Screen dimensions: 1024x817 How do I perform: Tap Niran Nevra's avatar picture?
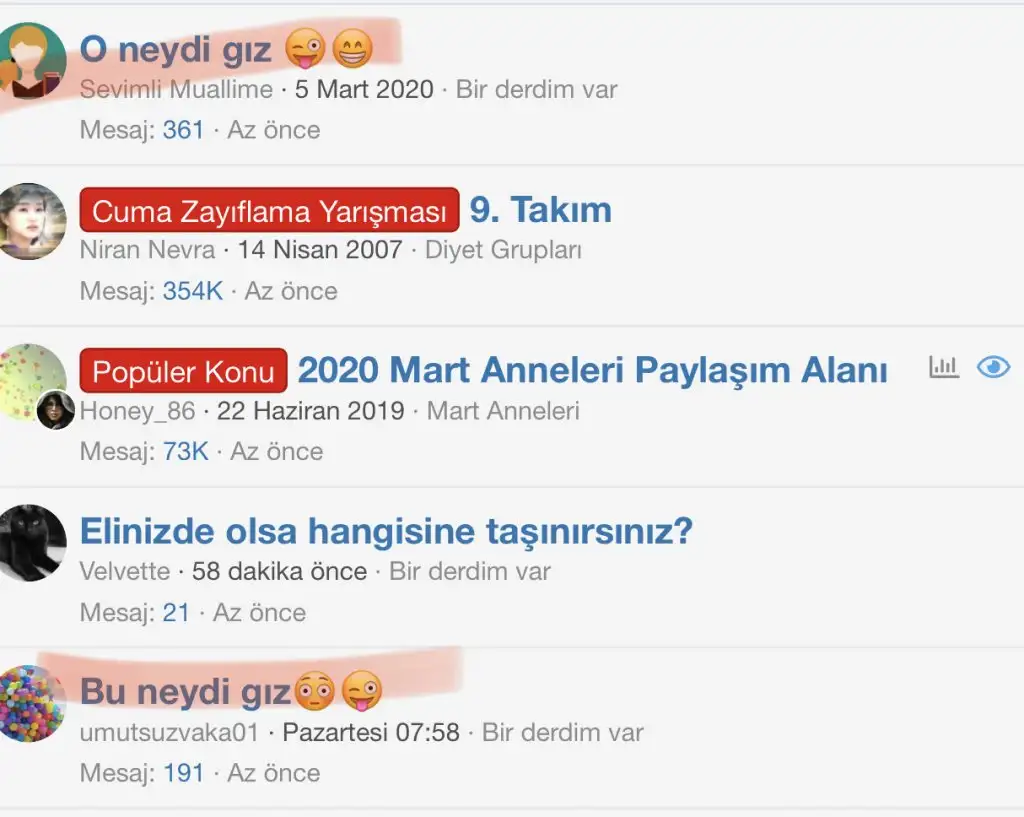click(x=30, y=222)
